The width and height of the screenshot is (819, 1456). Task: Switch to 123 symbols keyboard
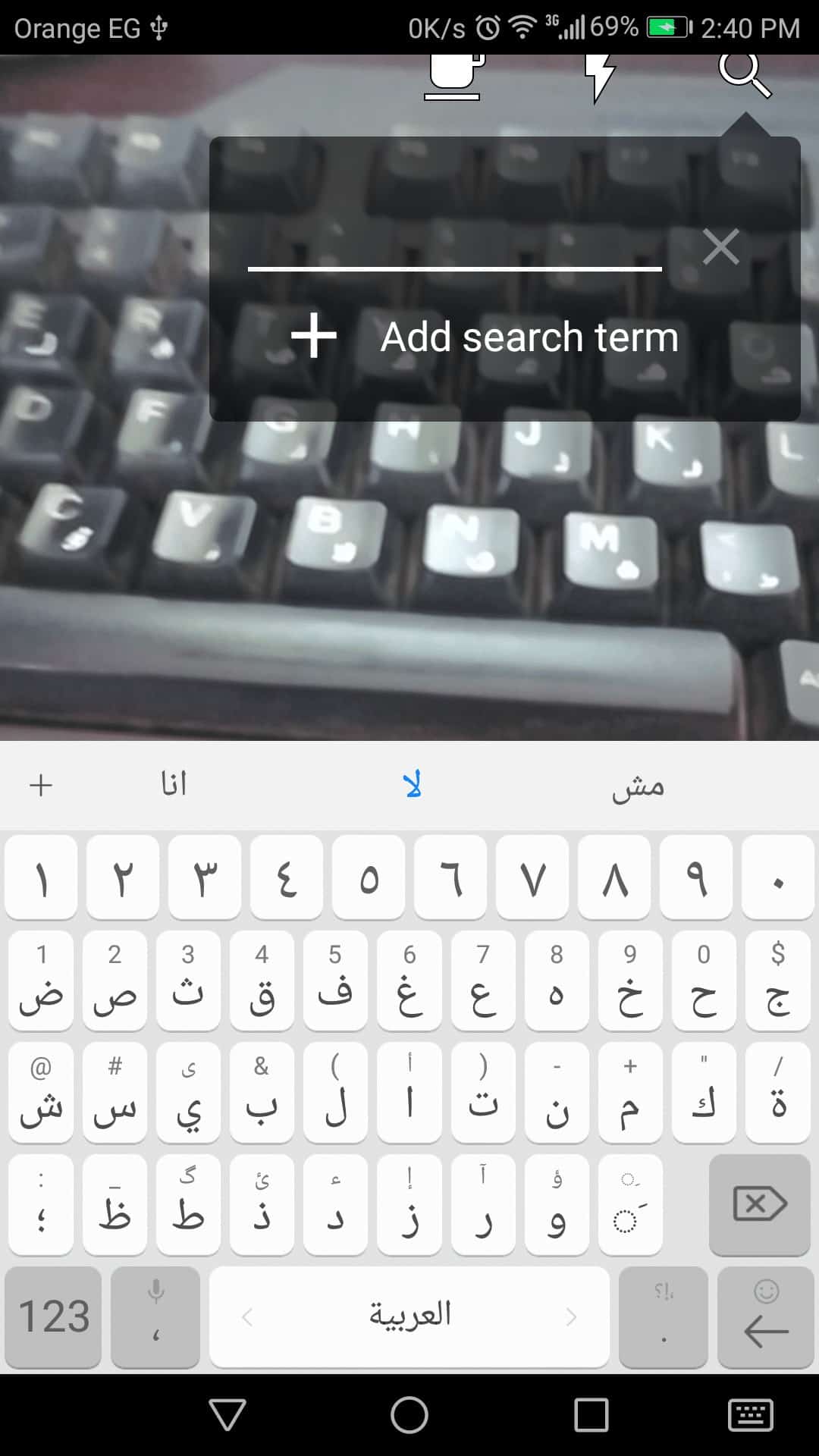pos(53,1316)
